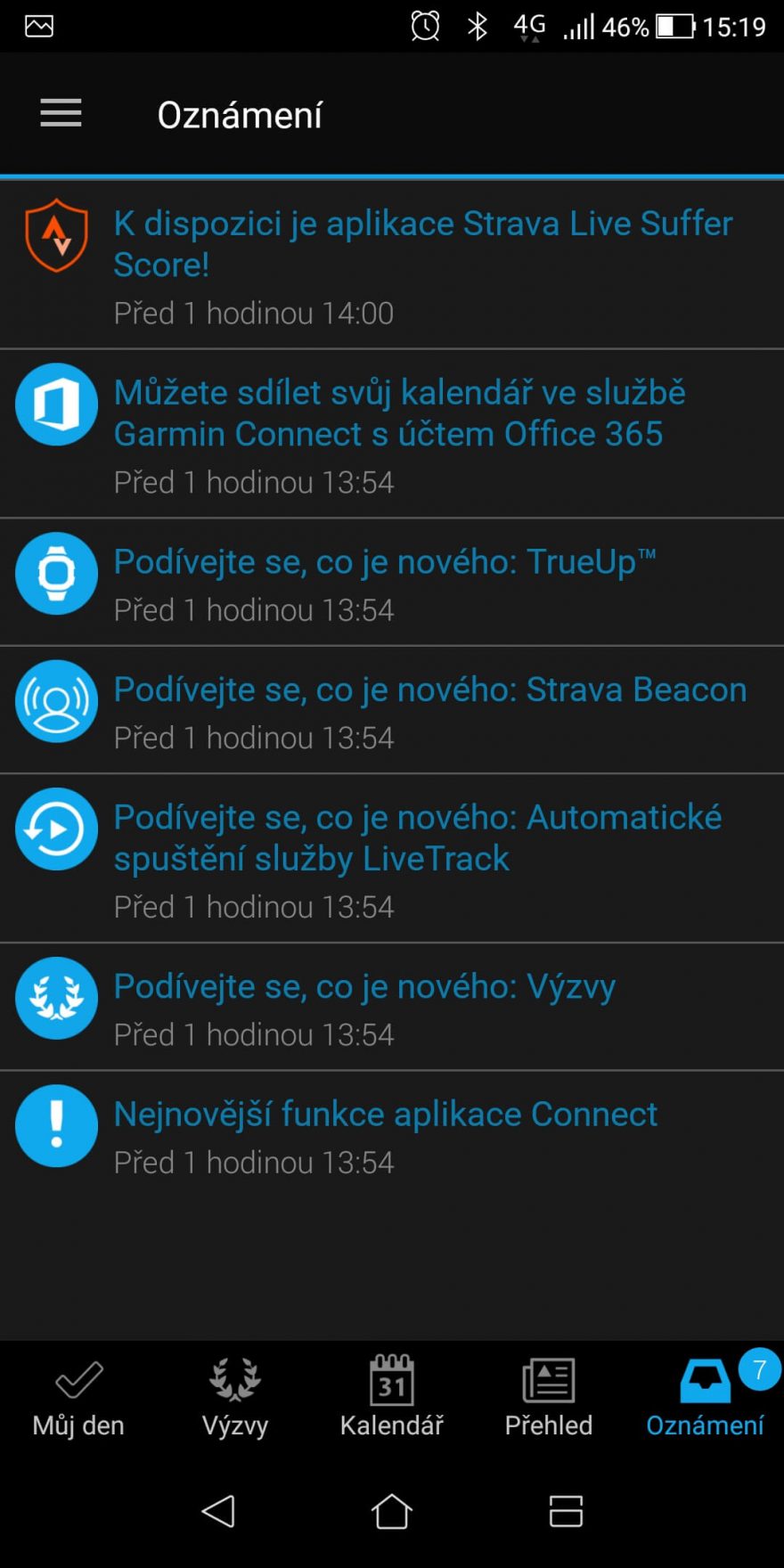Open the TrueUp notification link
784x1568 pixels.
pos(385,561)
